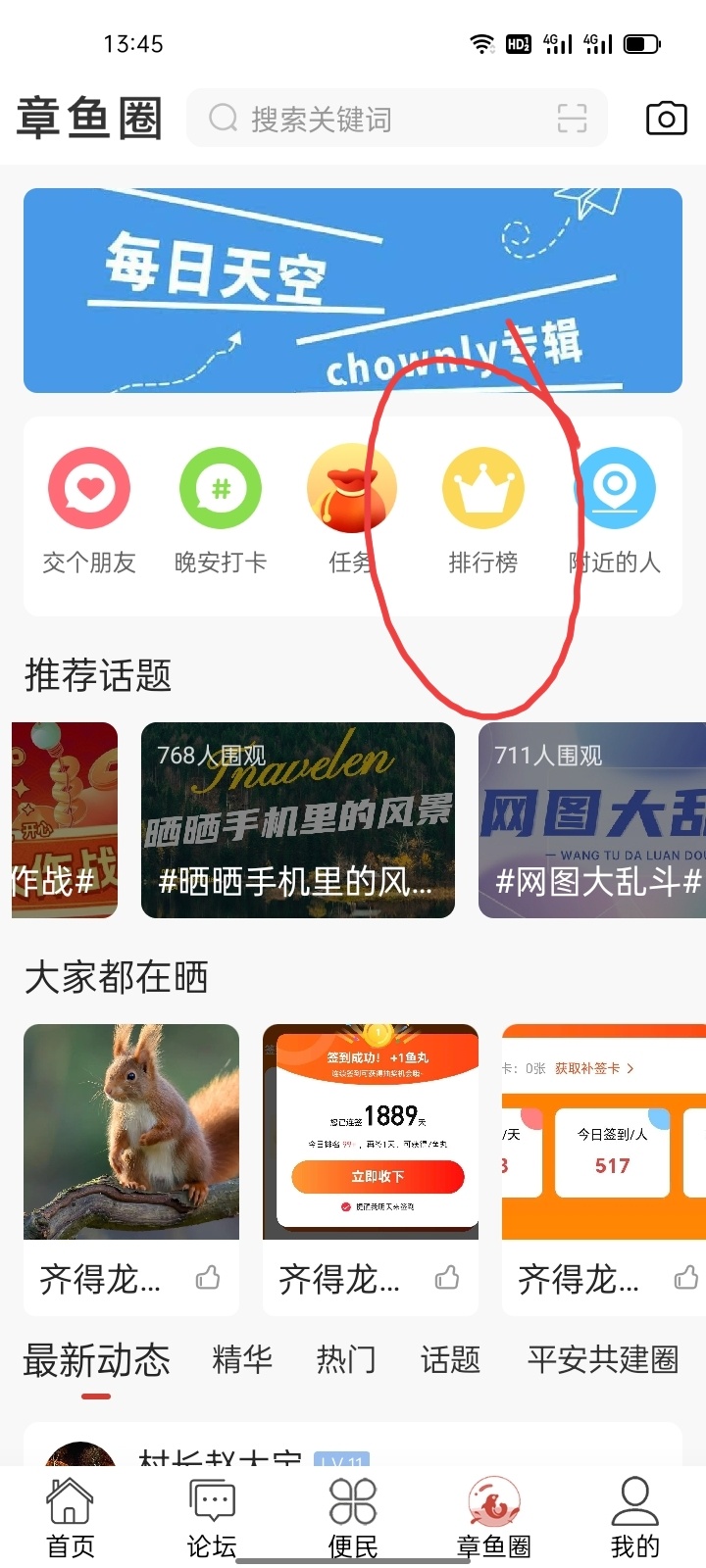The image size is (706, 1568).
Task: Switch to 热门 tab
Action: click(346, 1359)
